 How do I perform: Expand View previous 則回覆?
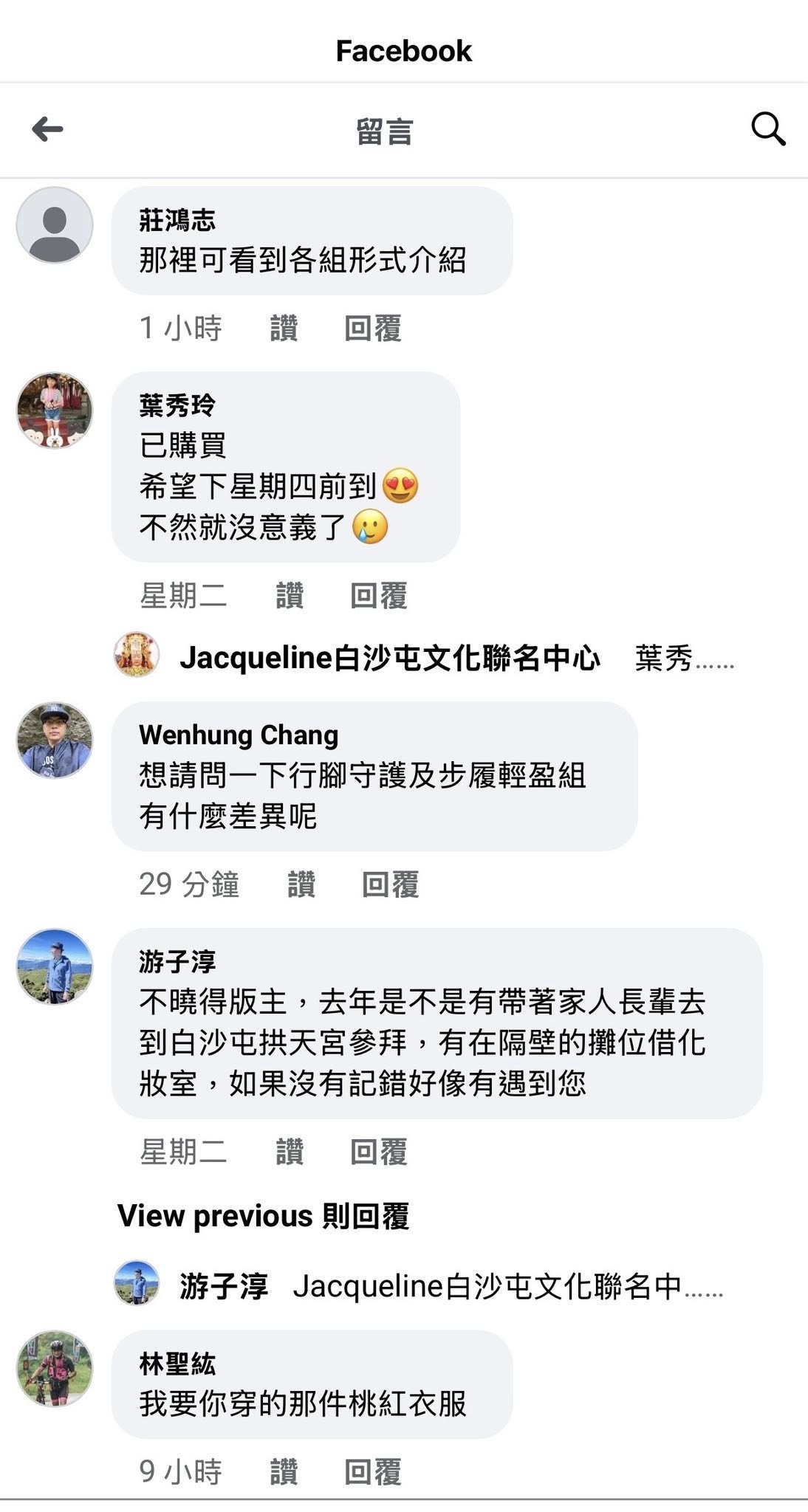pyautogui.click(x=263, y=1216)
